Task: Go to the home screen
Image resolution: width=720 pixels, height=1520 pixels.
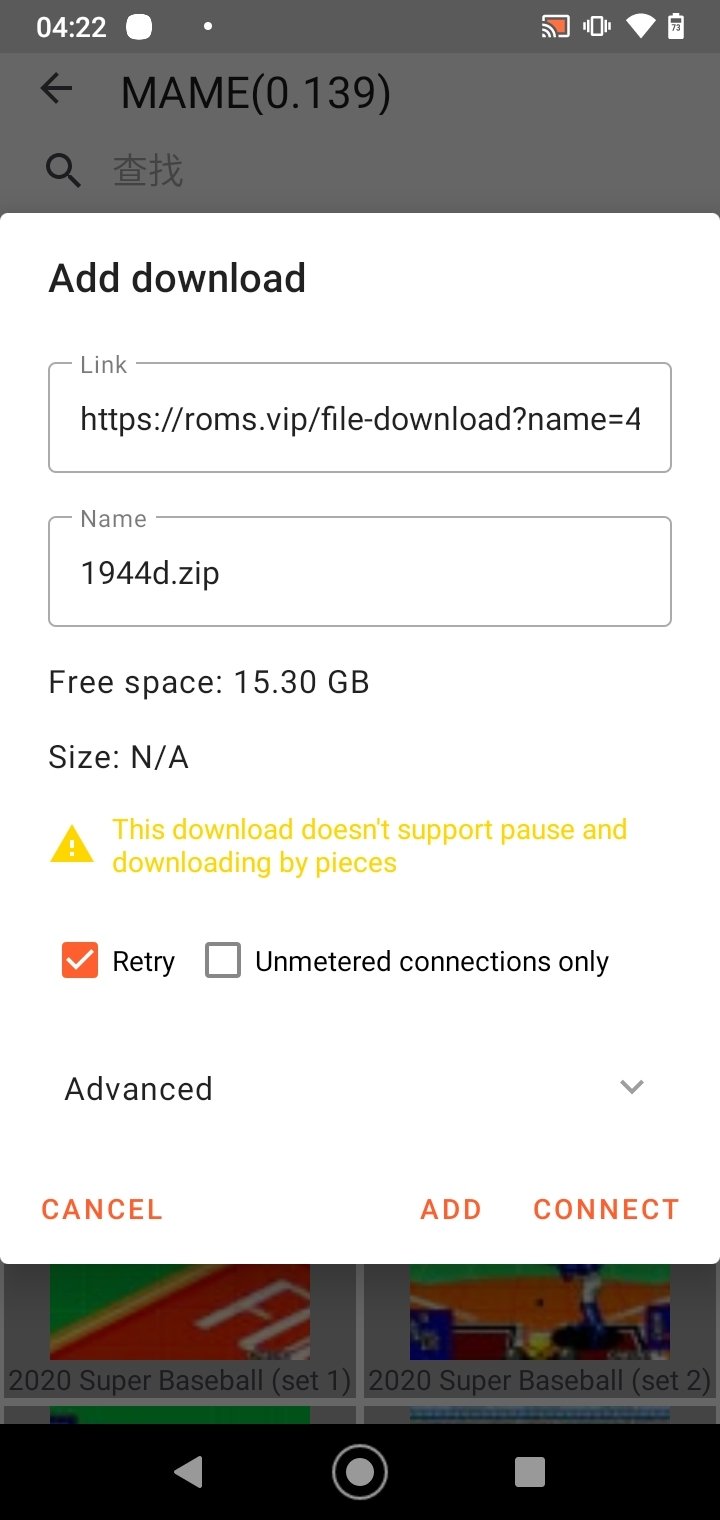Action: 360,1471
